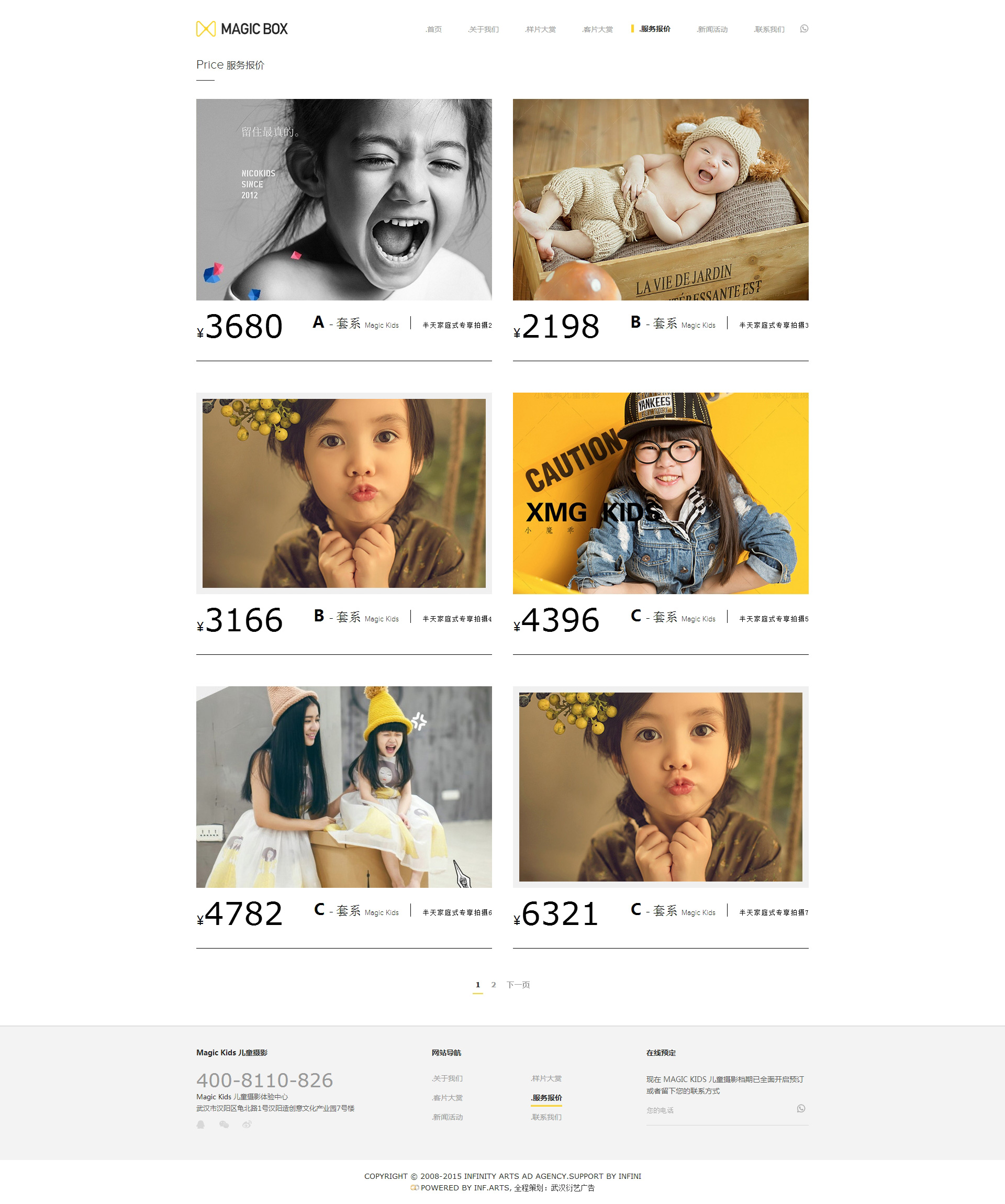Select 新闻活动 in the top navigation
The width and height of the screenshot is (1005, 1204).
[x=712, y=29]
